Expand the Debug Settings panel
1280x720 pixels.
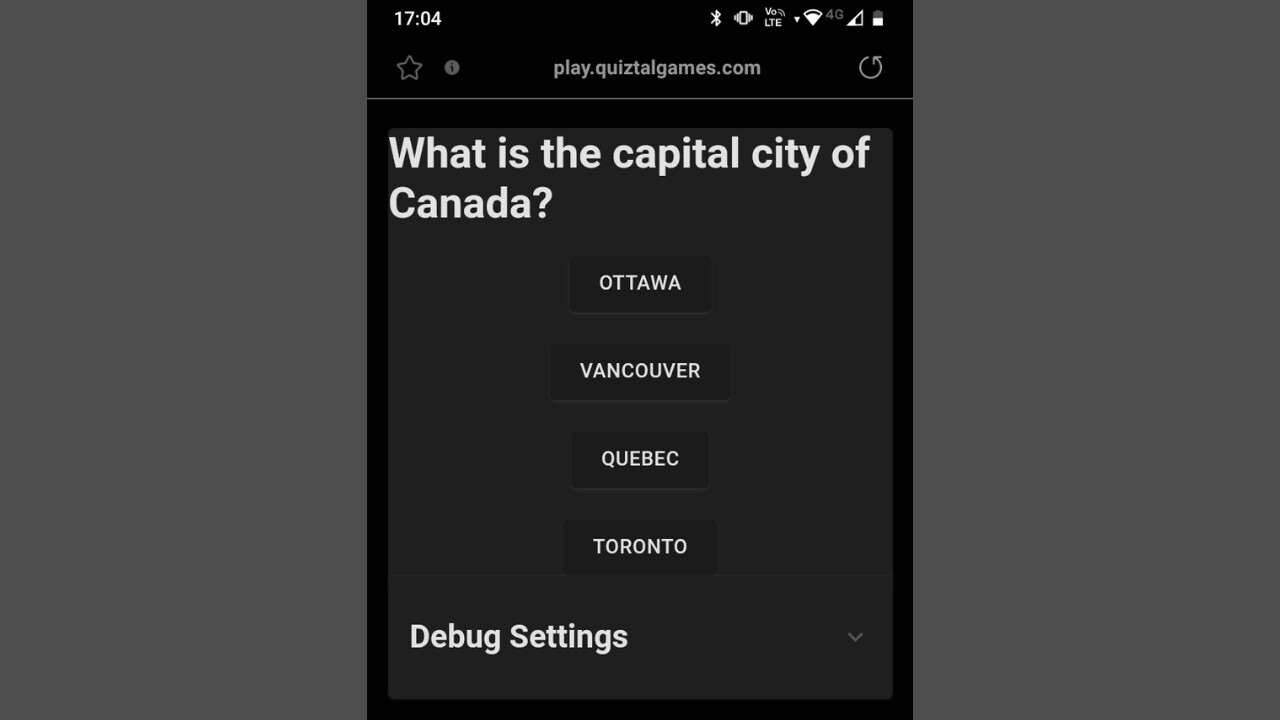coord(855,637)
